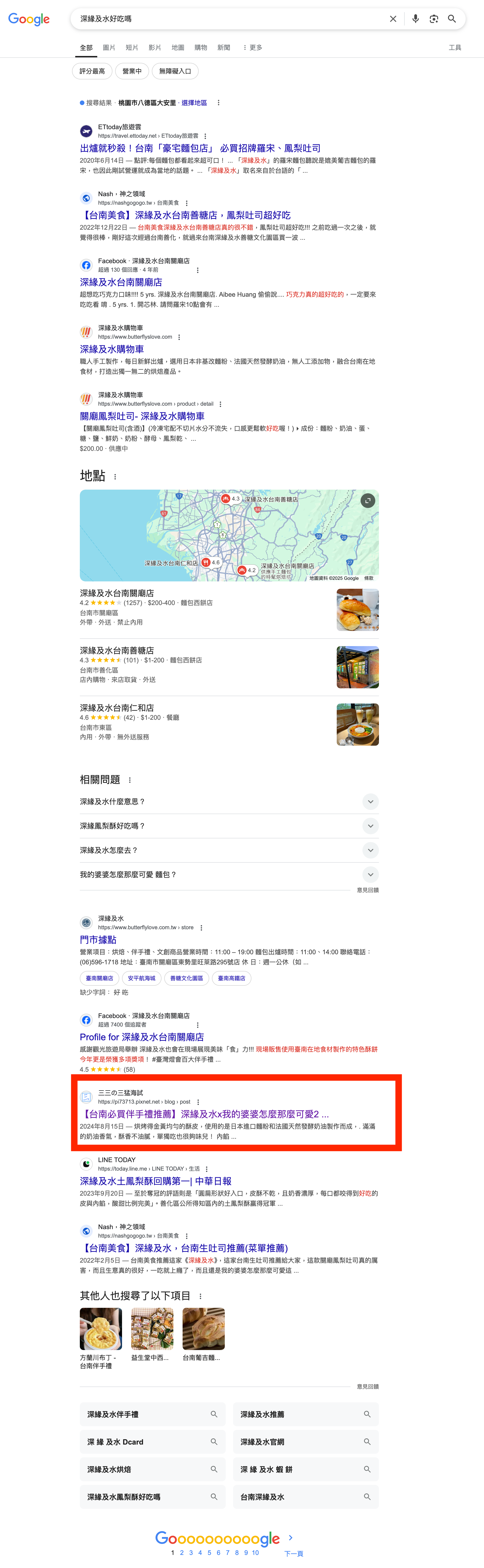Open Google Lens image search
This screenshot has height=1568, width=484.
434,19
